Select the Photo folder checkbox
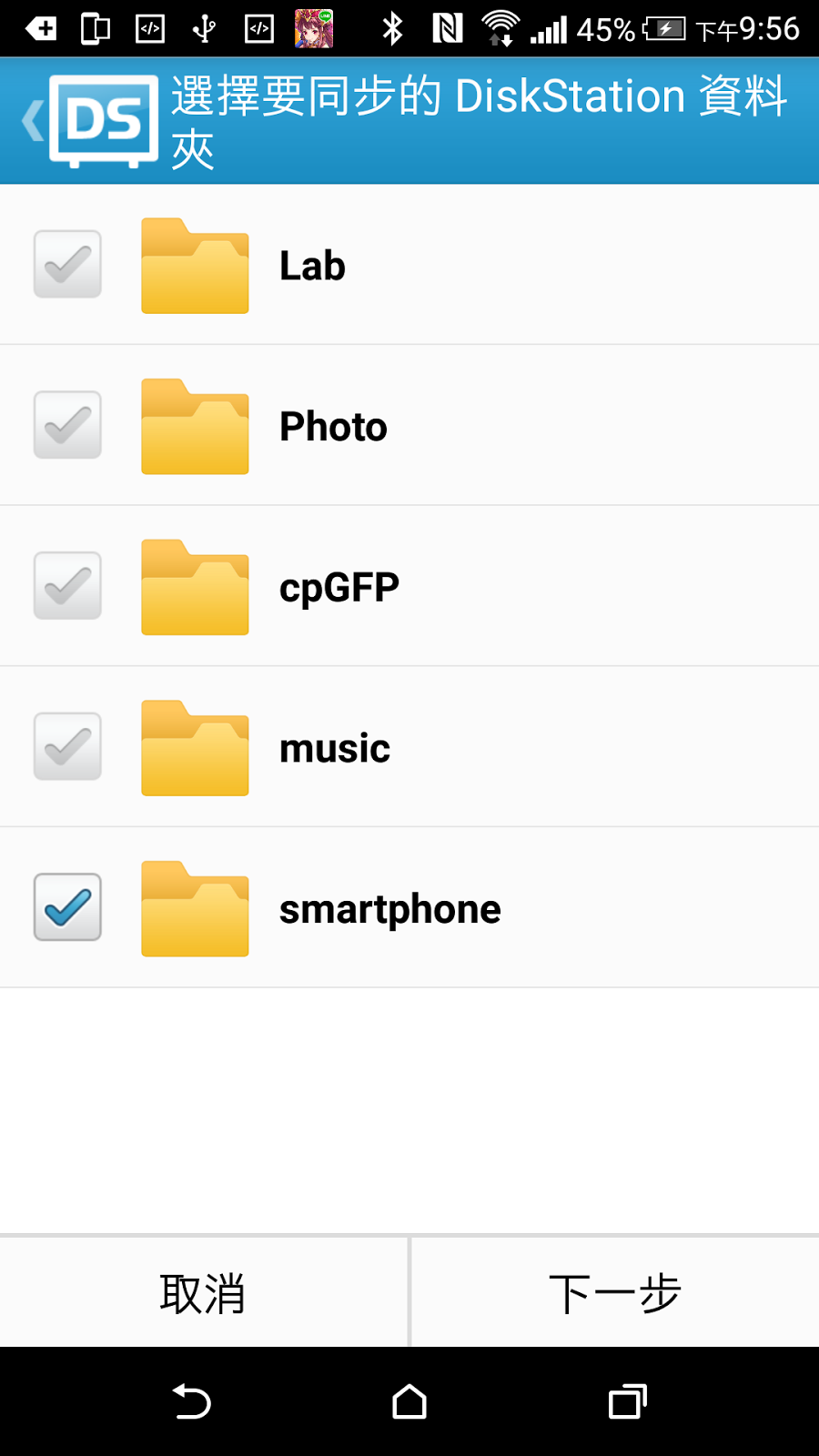This screenshot has height=1456, width=819. 67,425
